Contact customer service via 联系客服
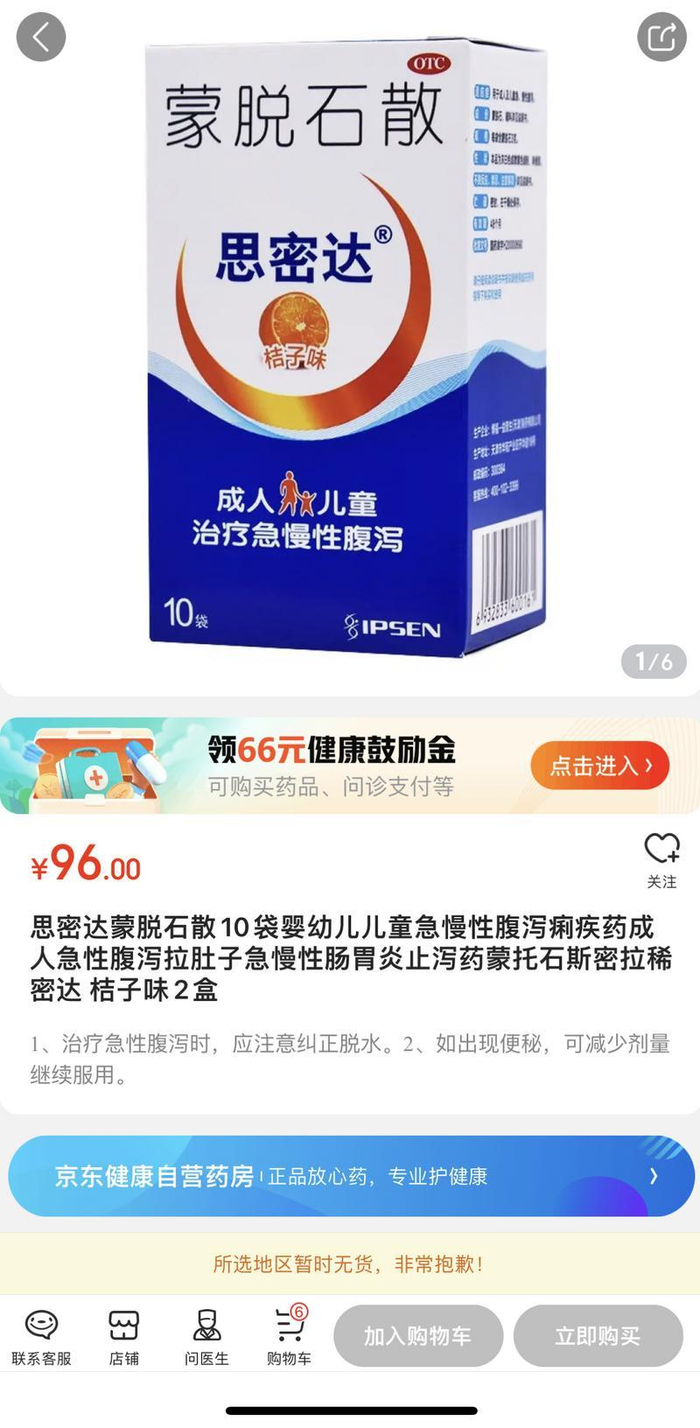Image resolution: width=700 pixels, height=1428 pixels. (42, 1336)
